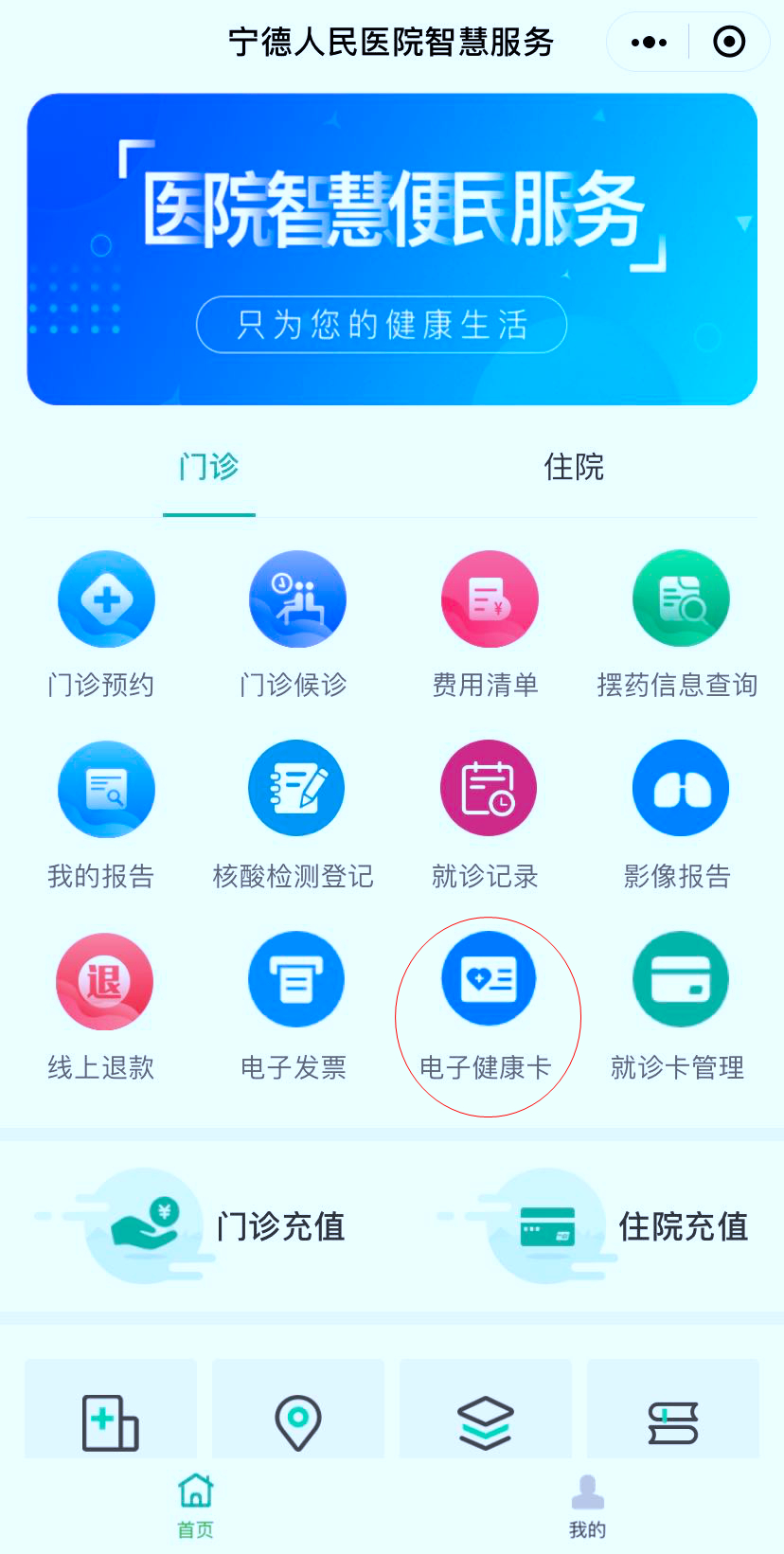This screenshot has width=784, height=1554.
Task: Open 电子发票
Action: tap(294, 1008)
